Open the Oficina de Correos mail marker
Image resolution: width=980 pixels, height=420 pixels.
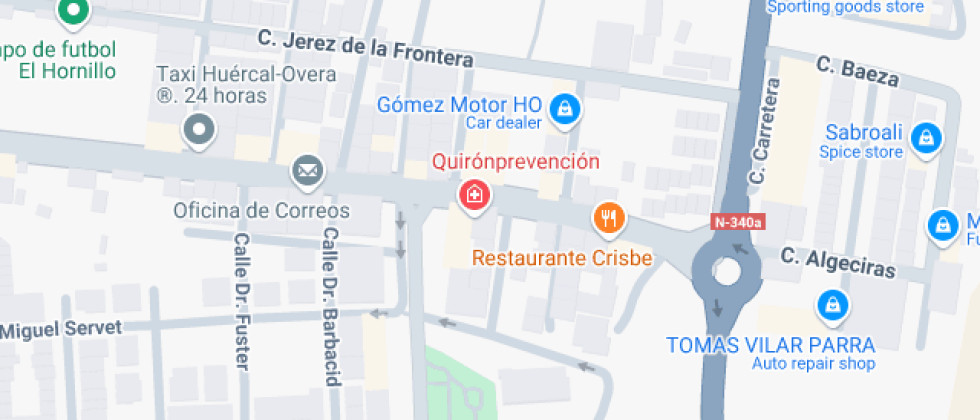coord(308,172)
